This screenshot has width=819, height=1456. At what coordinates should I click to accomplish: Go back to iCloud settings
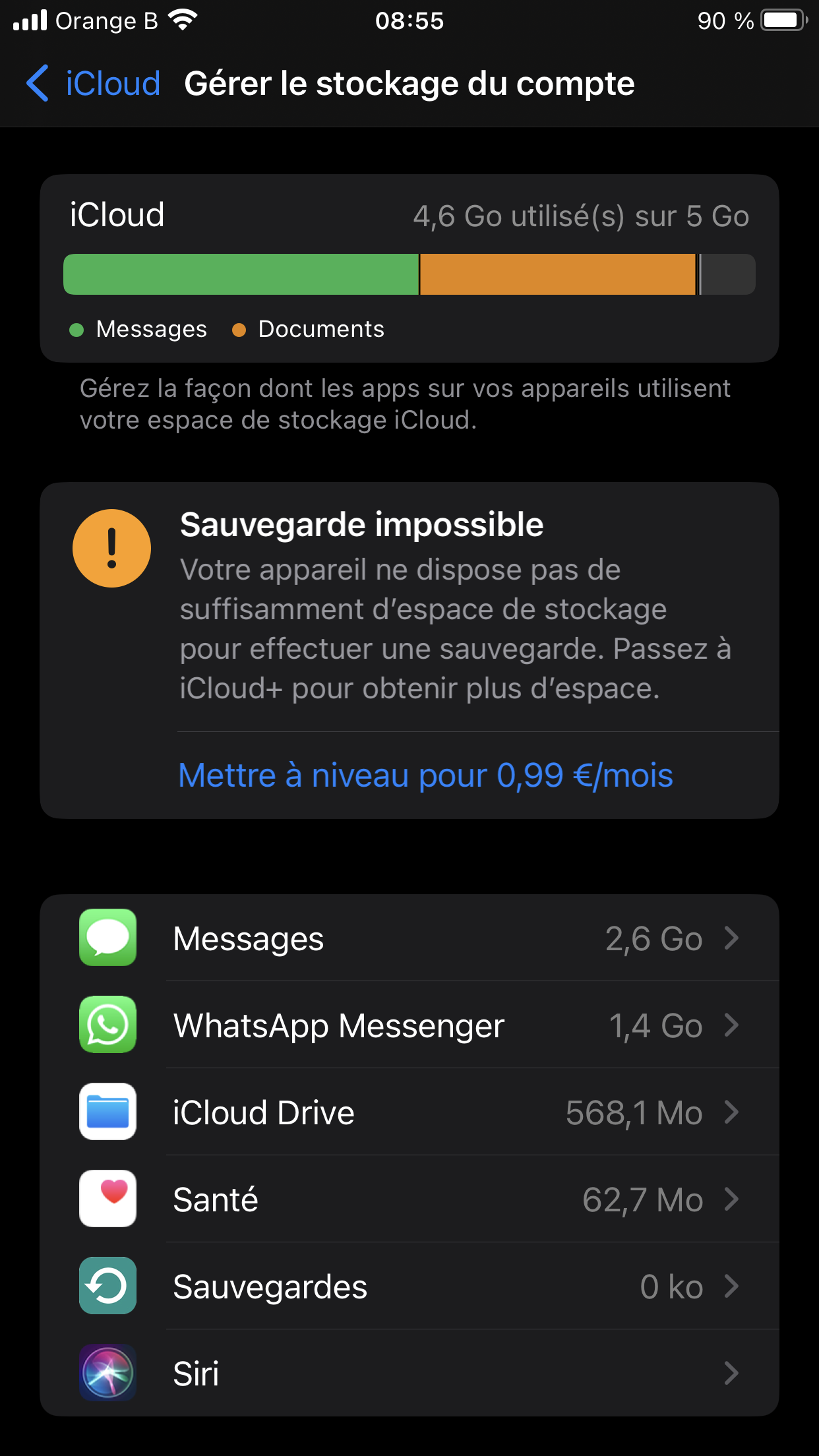[x=94, y=84]
